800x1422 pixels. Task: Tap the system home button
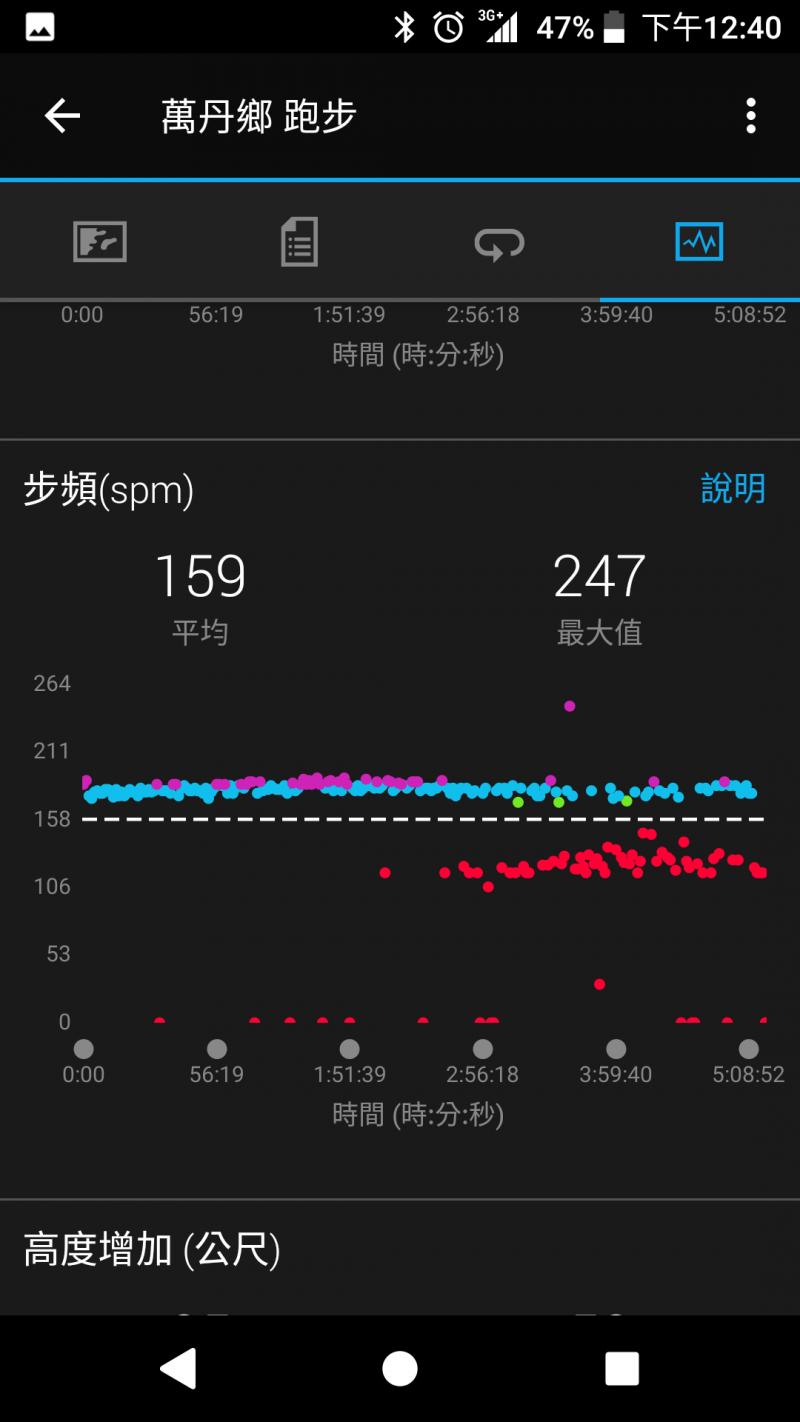pos(400,1368)
